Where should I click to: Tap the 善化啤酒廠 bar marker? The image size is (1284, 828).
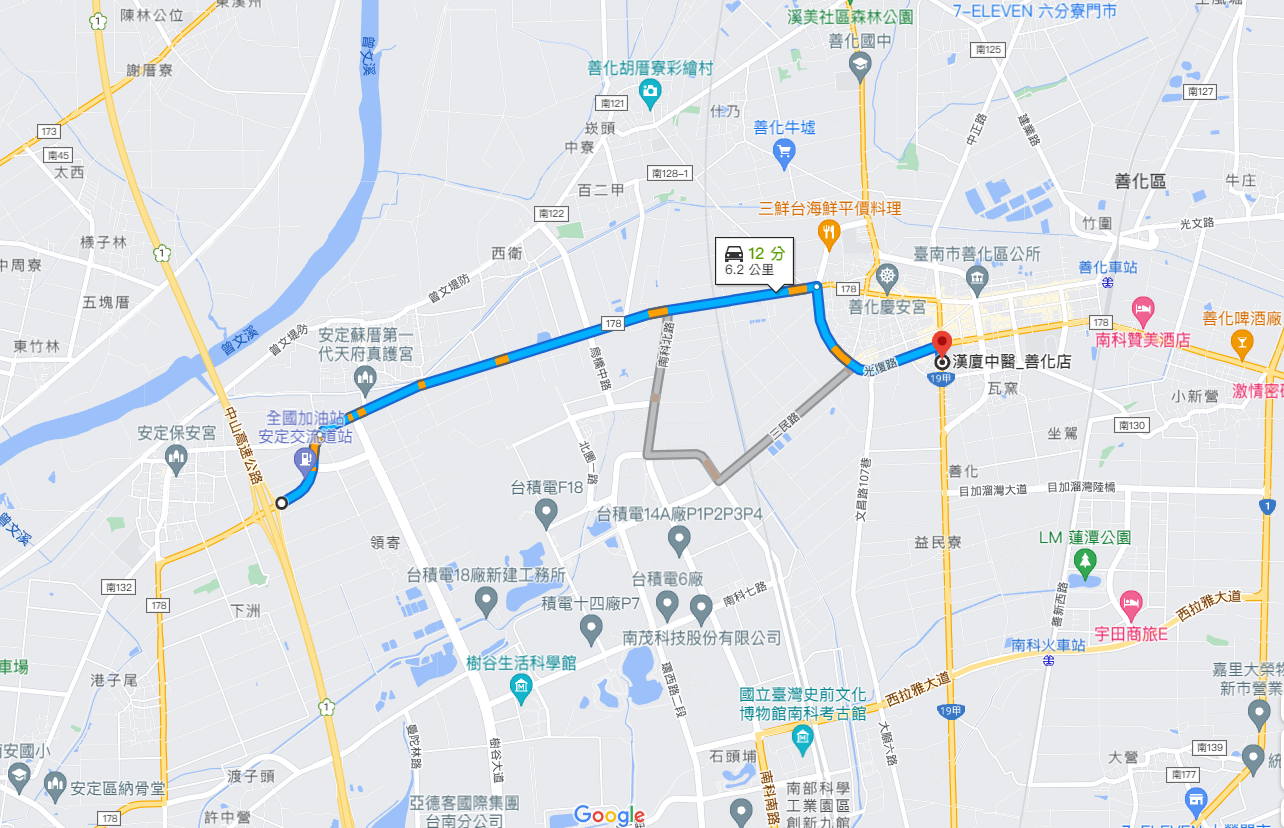(x=1242, y=344)
